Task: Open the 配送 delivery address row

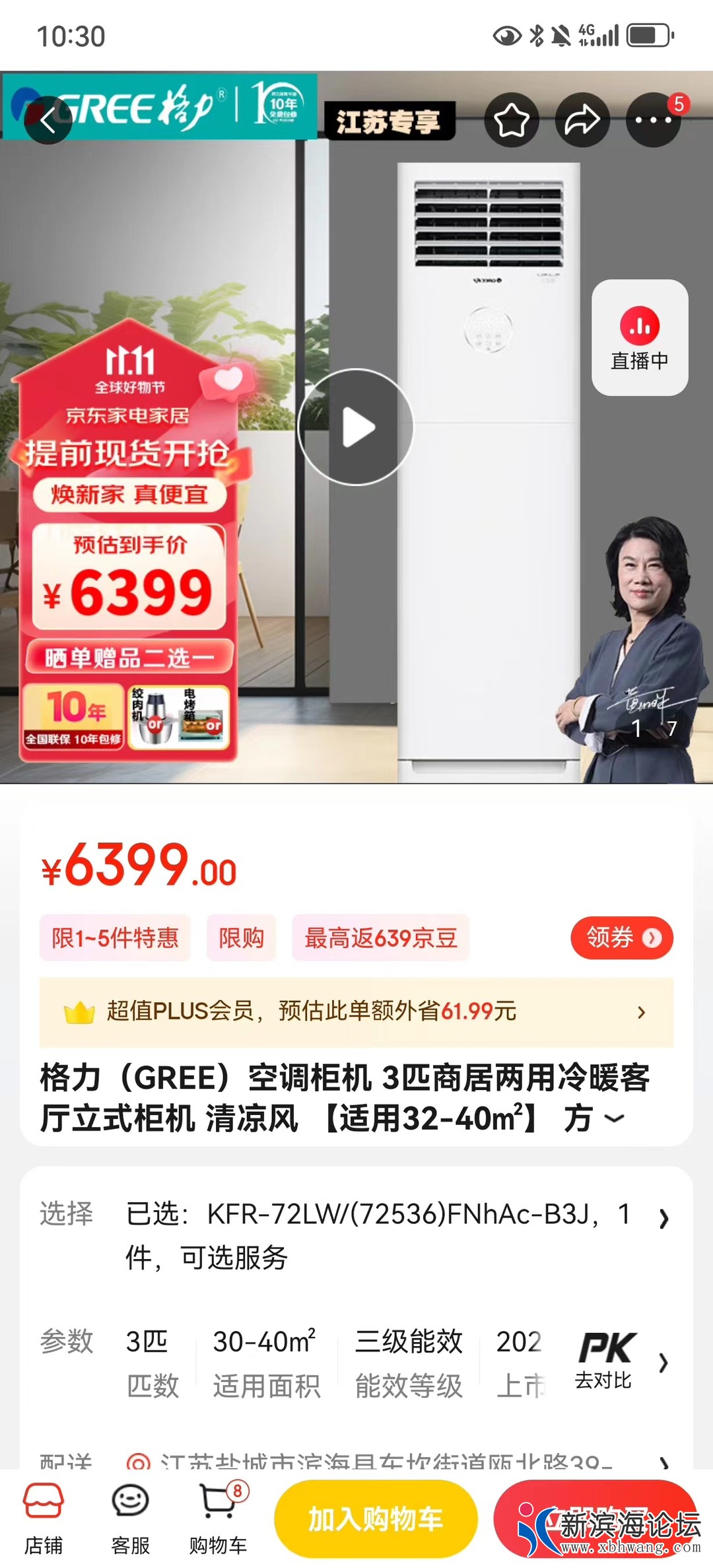Action: 396,1462
